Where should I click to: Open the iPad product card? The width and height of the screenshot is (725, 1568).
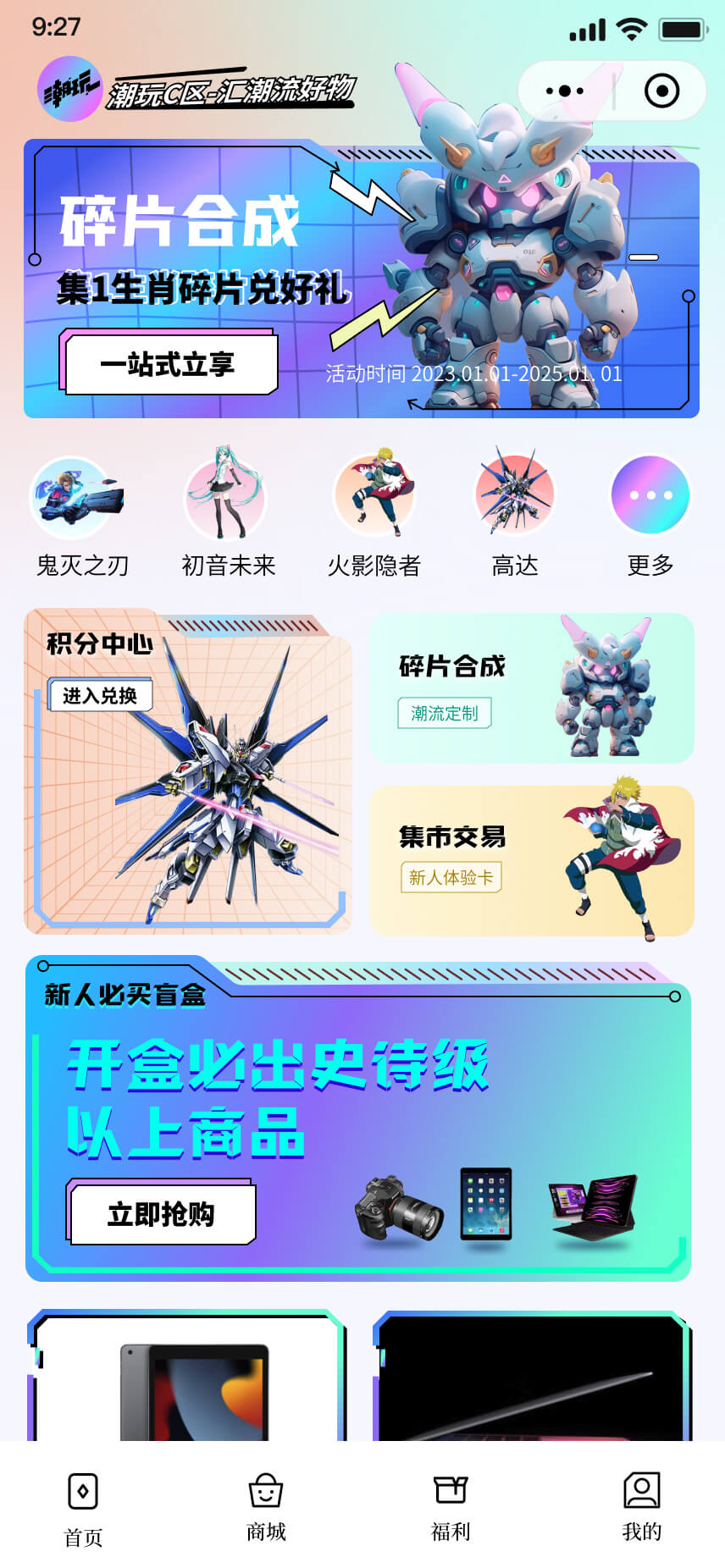[187, 1375]
